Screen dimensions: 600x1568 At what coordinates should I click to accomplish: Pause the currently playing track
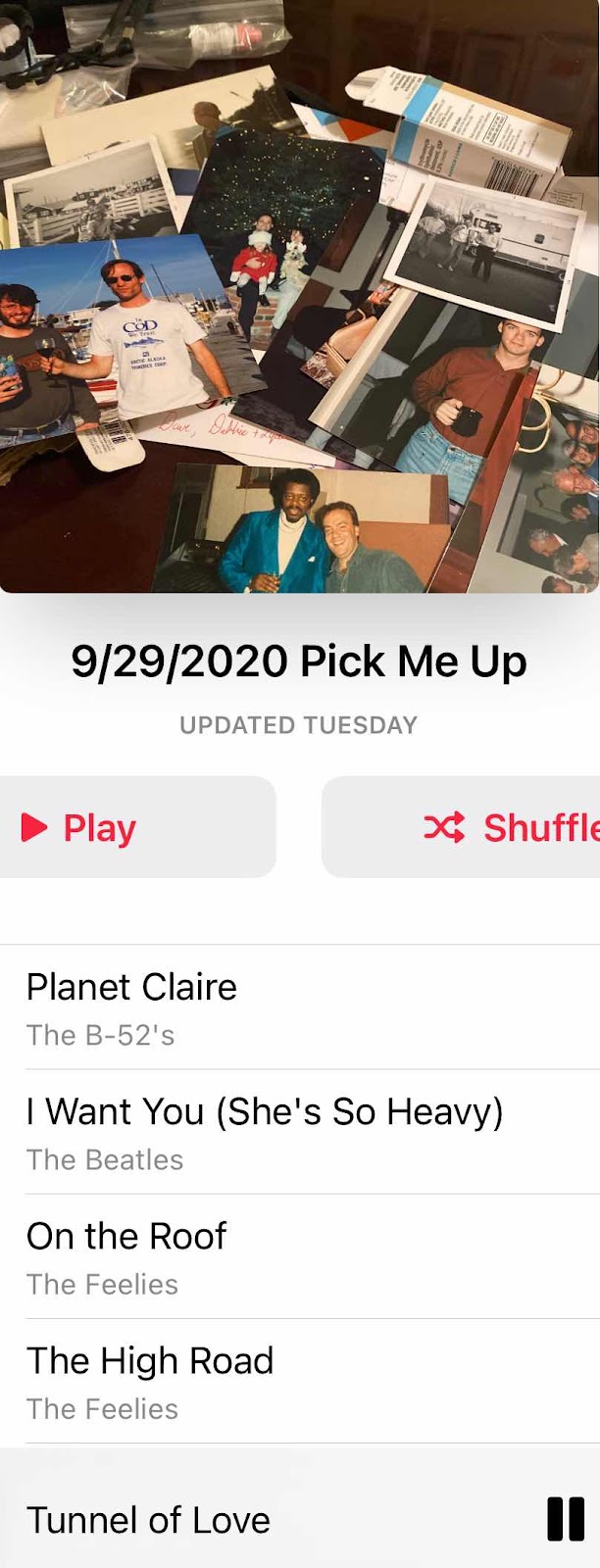click(x=565, y=1520)
